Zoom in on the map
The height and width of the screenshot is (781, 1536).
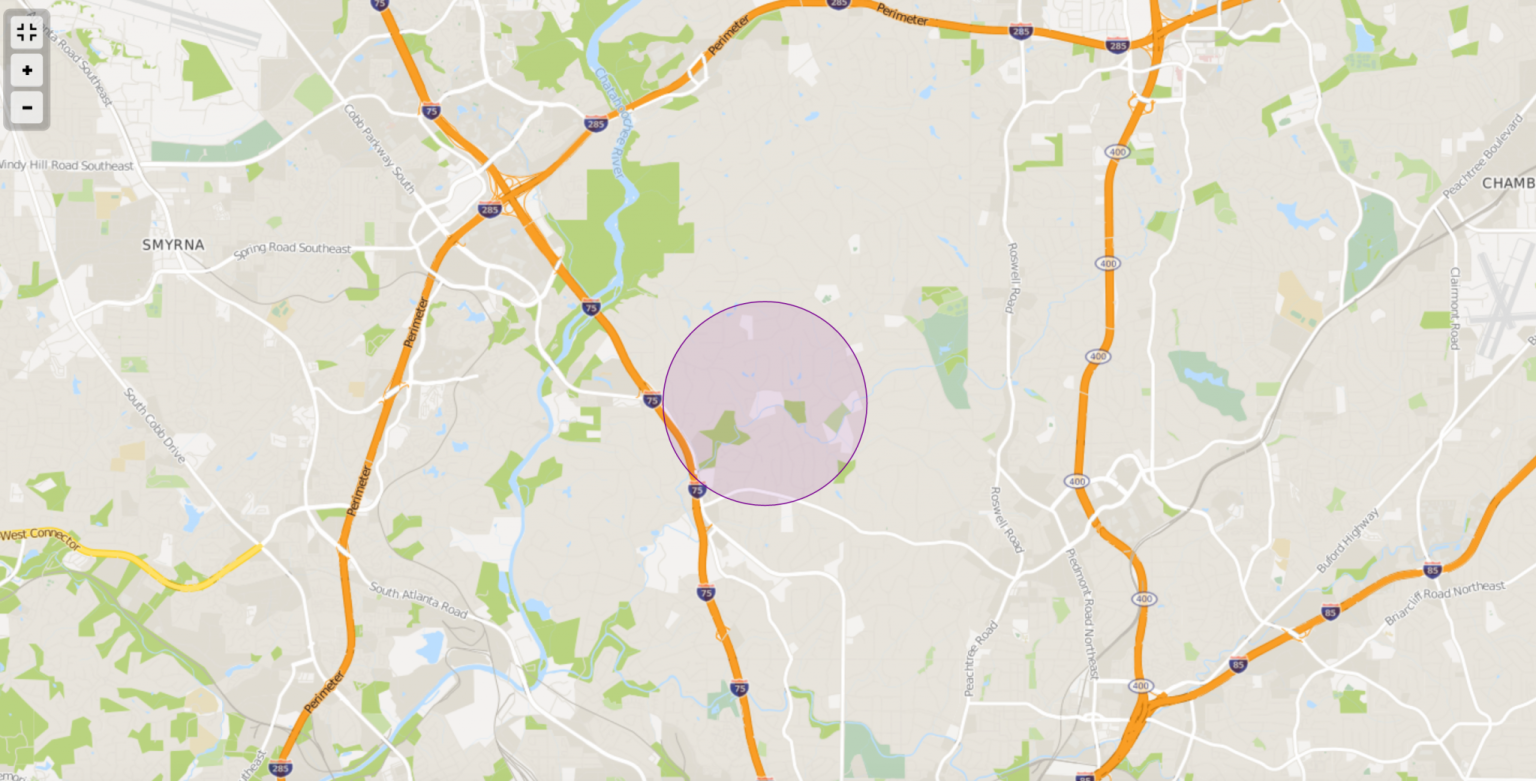pos(27,70)
